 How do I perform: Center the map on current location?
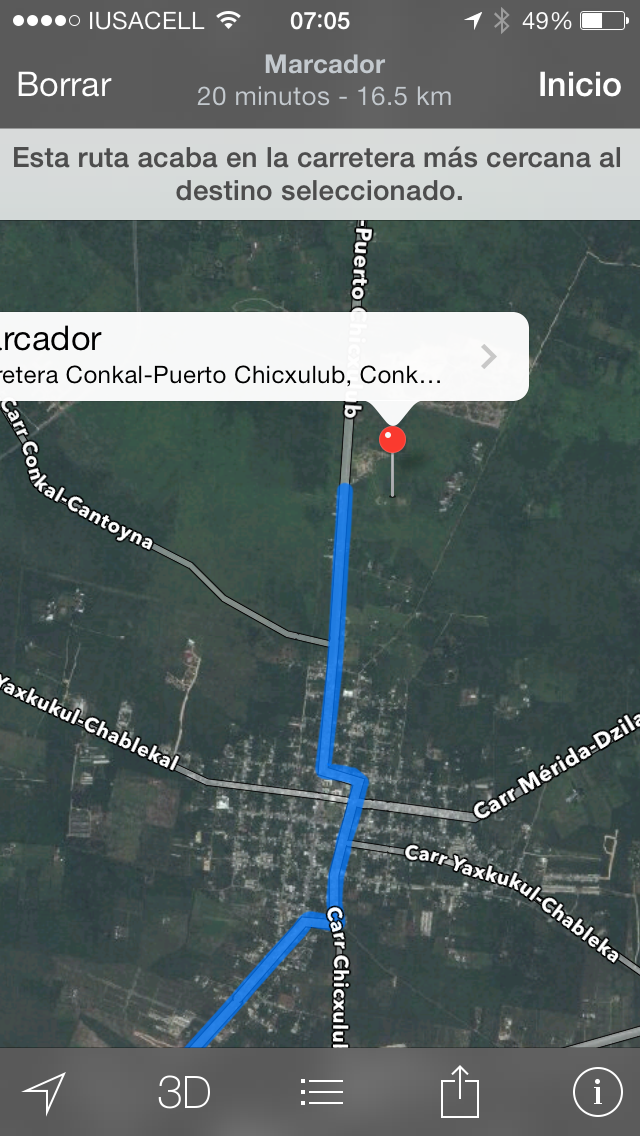tap(44, 1092)
